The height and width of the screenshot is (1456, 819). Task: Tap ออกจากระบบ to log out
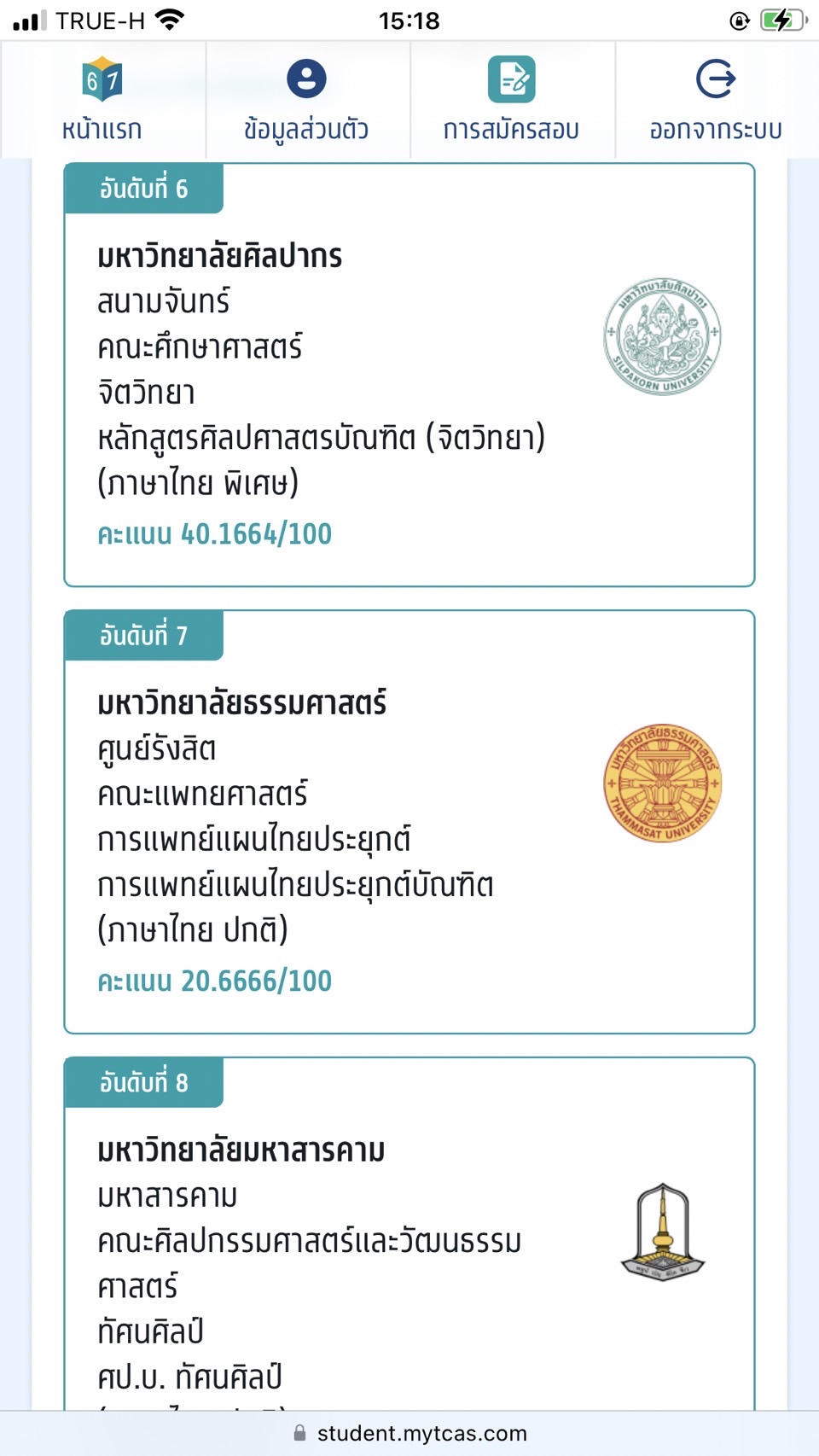[717, 99]
